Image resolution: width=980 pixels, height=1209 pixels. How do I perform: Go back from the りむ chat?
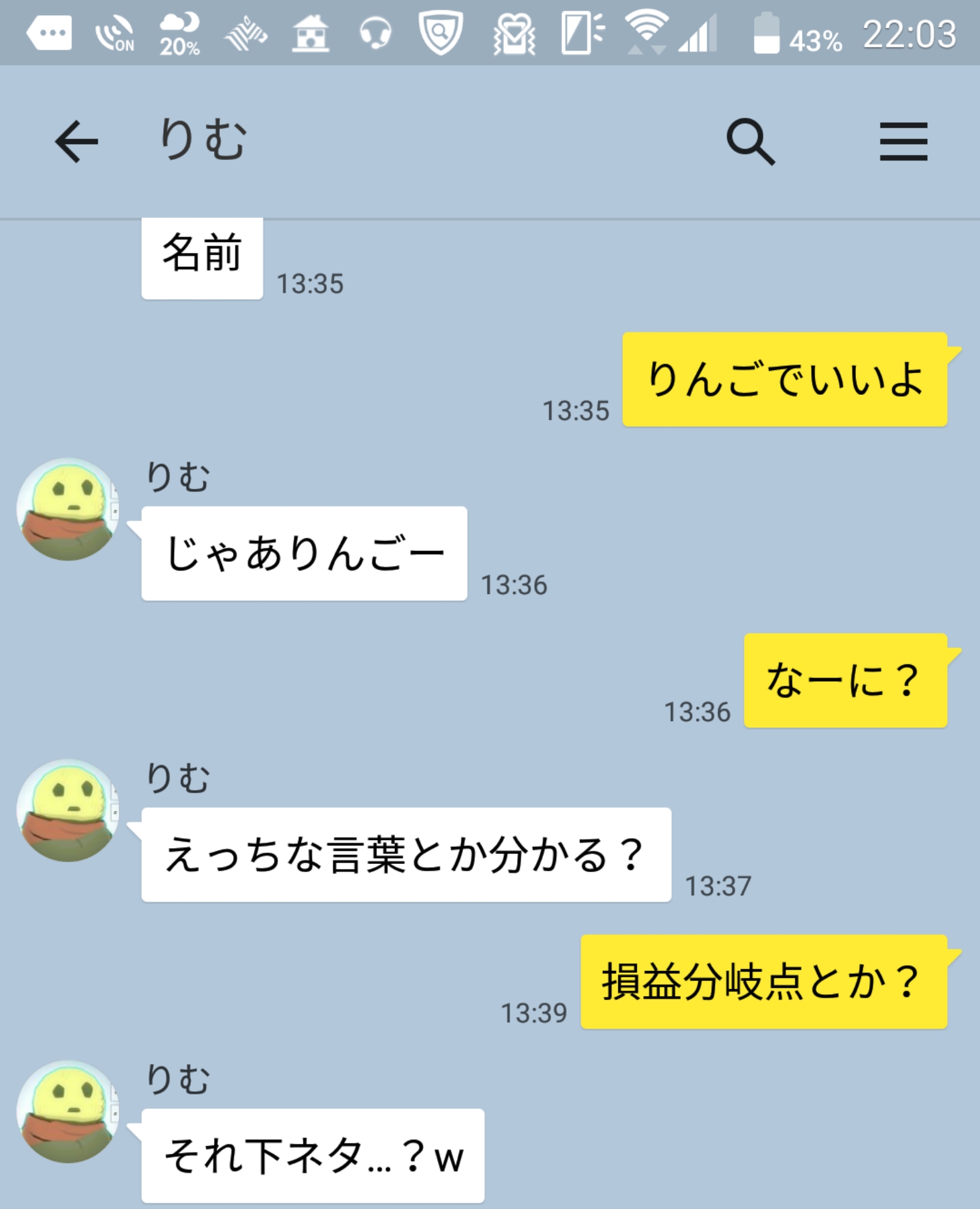click(x=76, y=142)
